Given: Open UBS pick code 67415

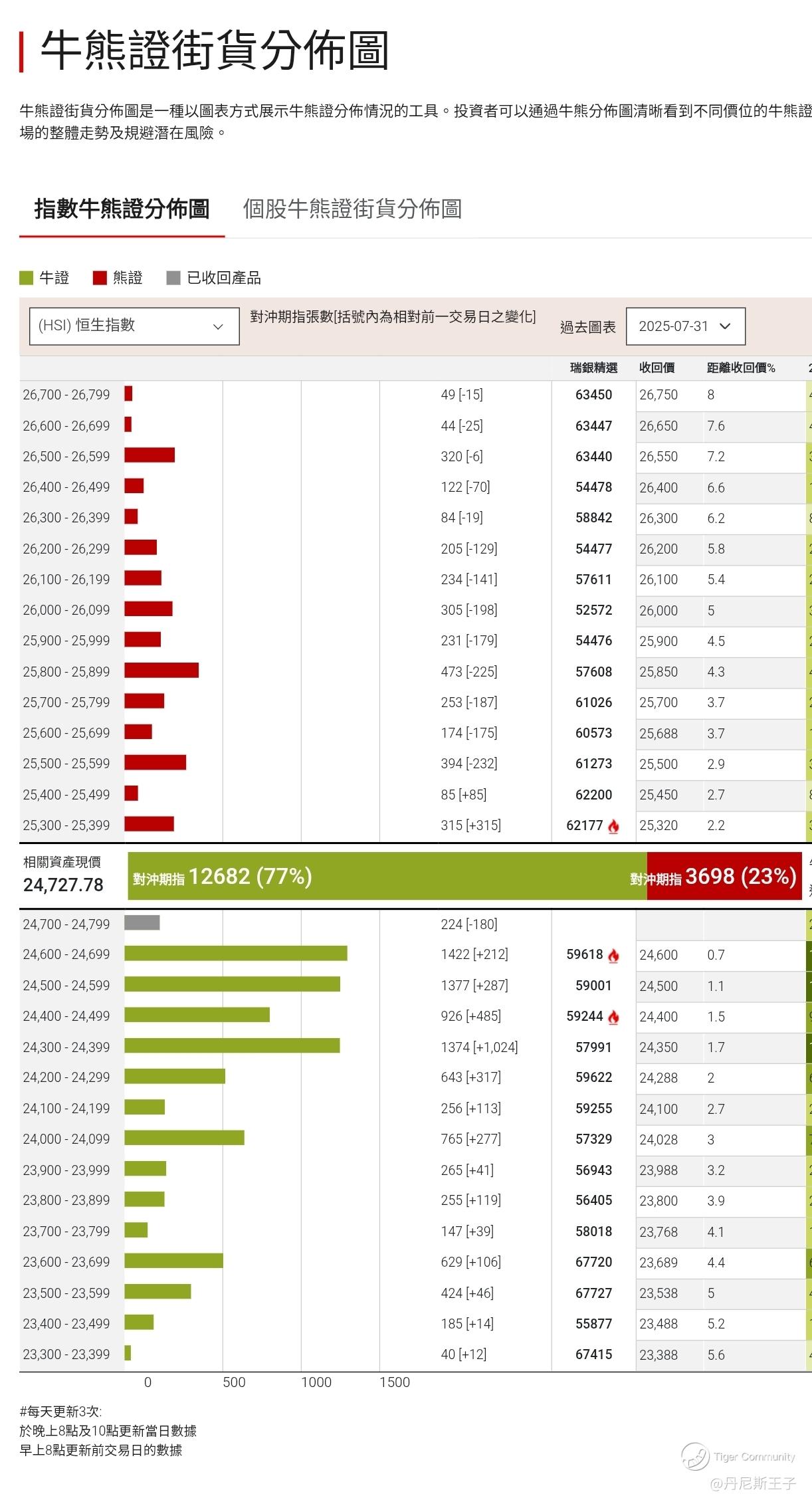Looking at the screenshot, I should 593,1354.
